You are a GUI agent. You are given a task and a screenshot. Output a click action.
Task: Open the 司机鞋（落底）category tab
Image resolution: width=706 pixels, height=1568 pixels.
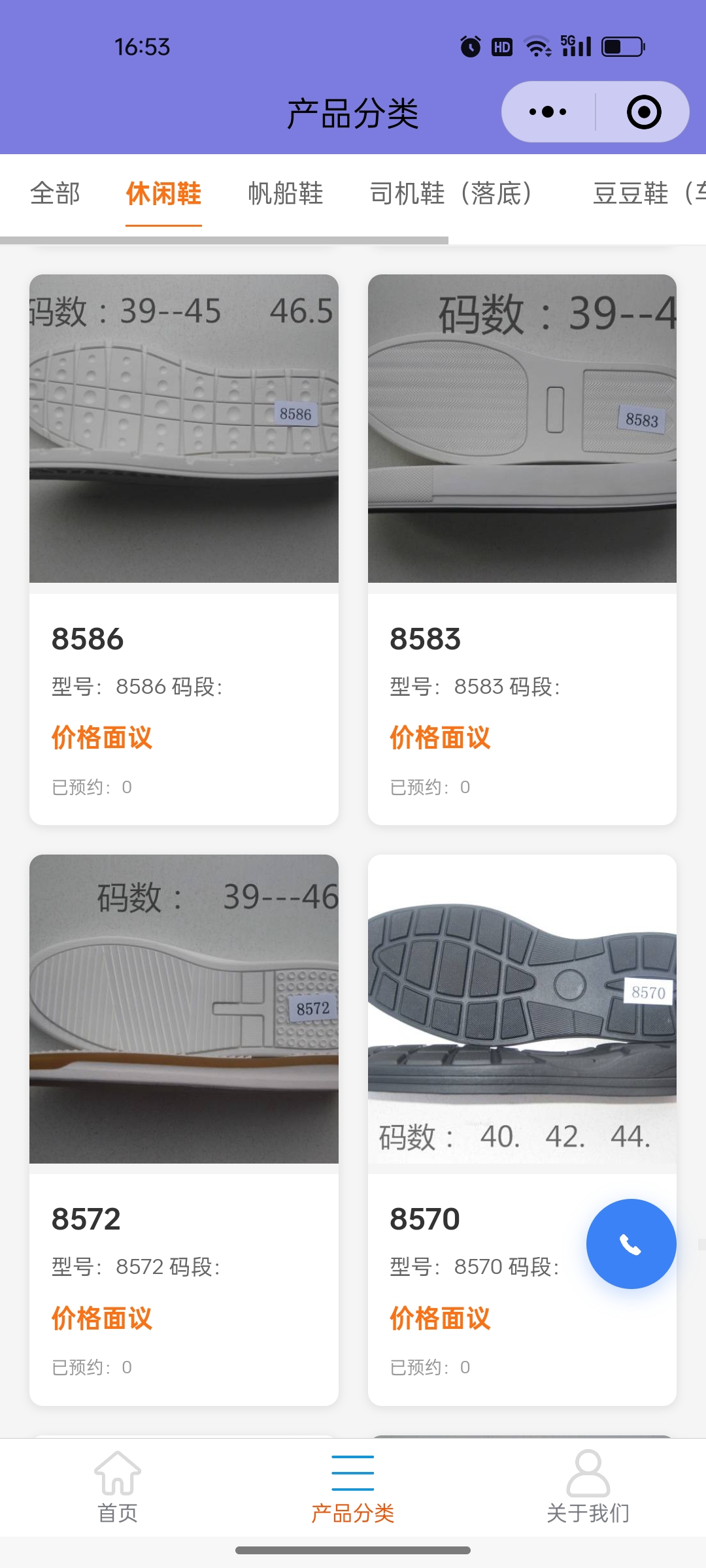coord(451,193)
